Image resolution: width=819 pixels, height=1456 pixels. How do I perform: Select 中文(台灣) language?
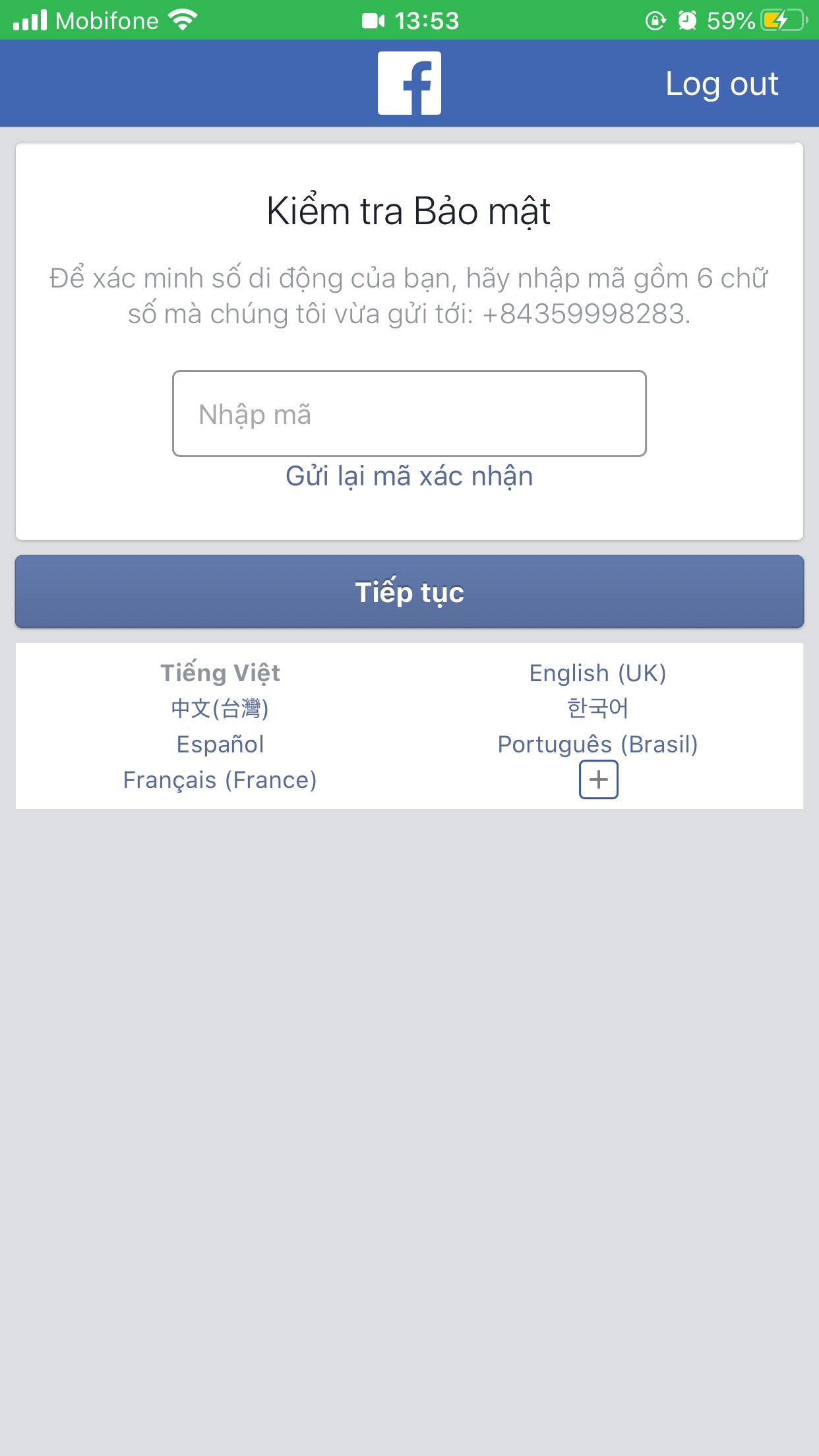click(x=220, y=708)
